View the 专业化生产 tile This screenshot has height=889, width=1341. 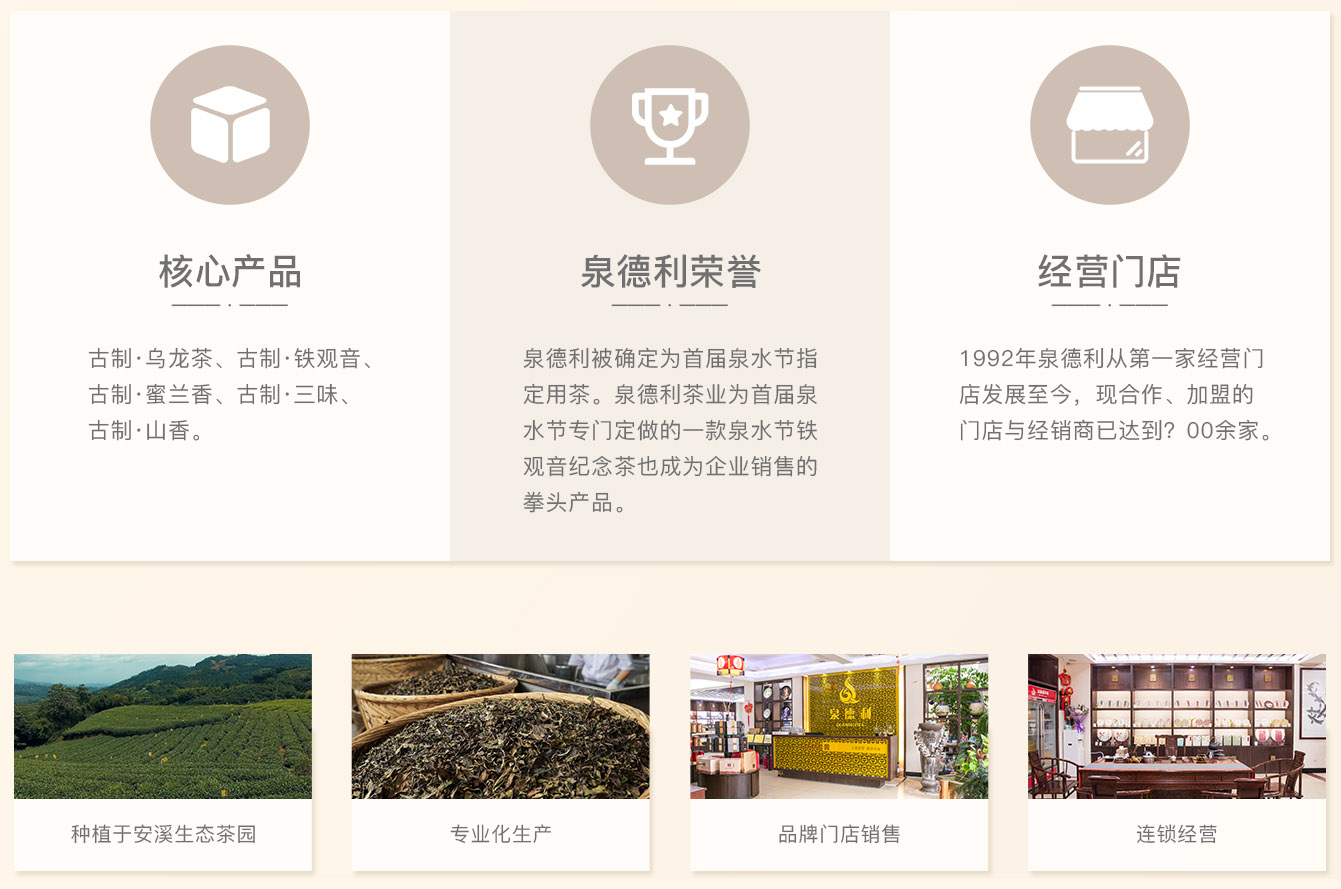click(500, 760)
